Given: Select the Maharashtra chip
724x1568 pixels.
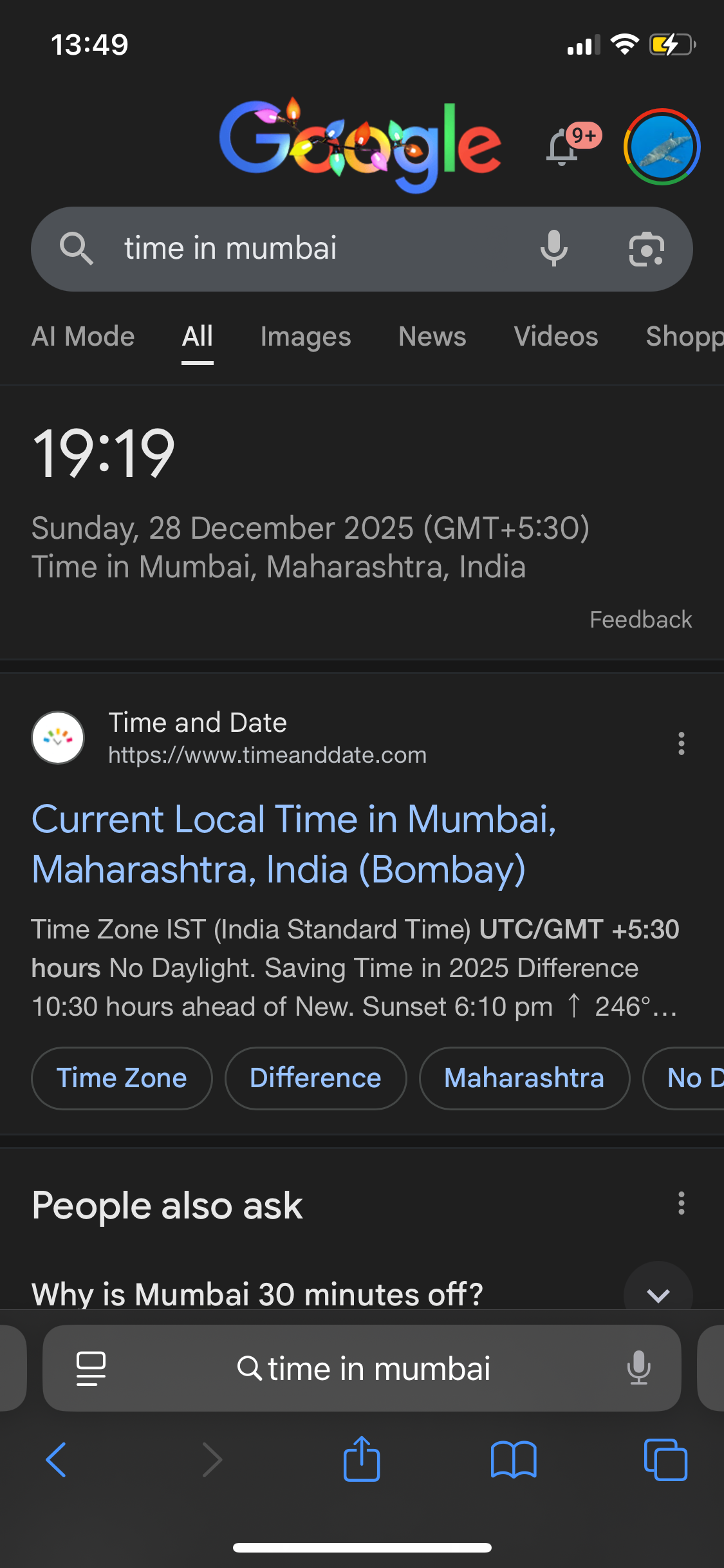Looking at the screenshot, I should click(x=524, y=1078).
